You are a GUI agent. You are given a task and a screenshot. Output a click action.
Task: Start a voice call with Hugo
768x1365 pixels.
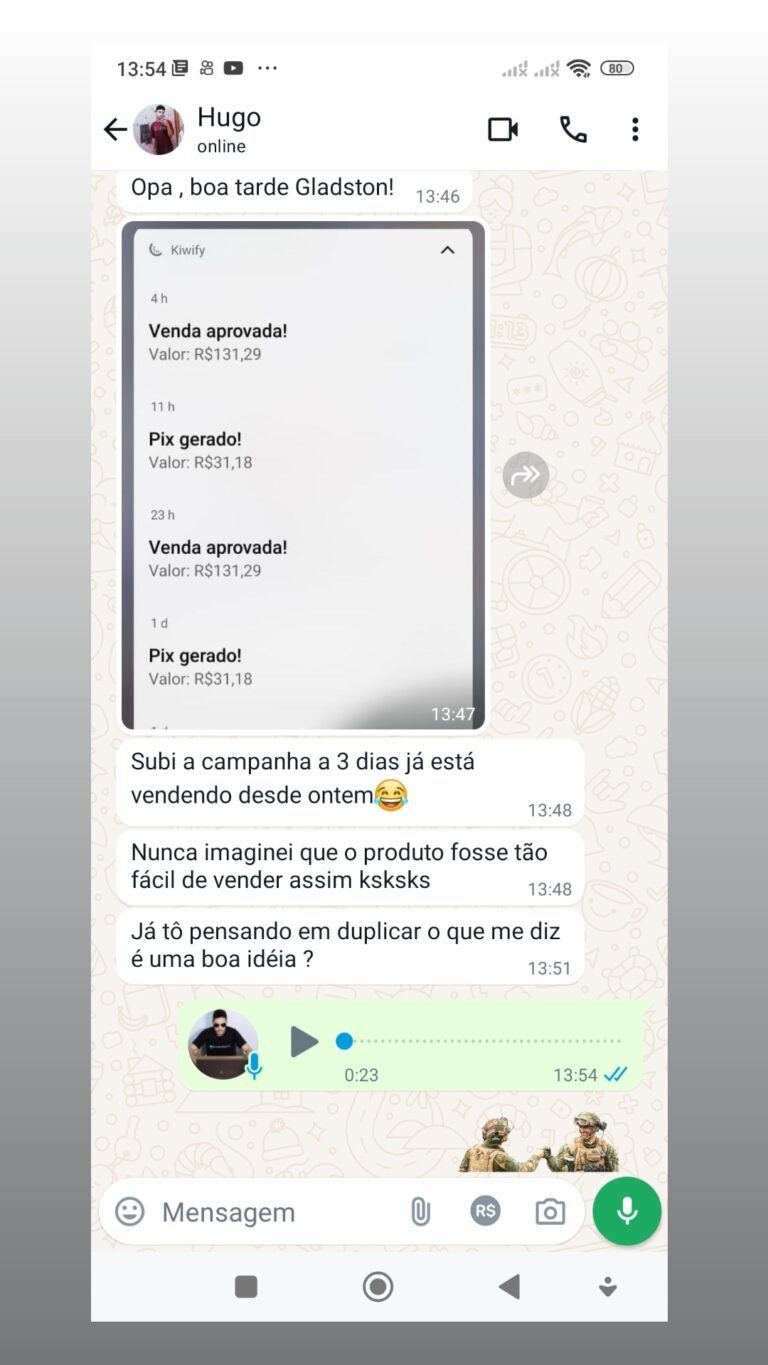pyautogui.click(x=573, y=130)
